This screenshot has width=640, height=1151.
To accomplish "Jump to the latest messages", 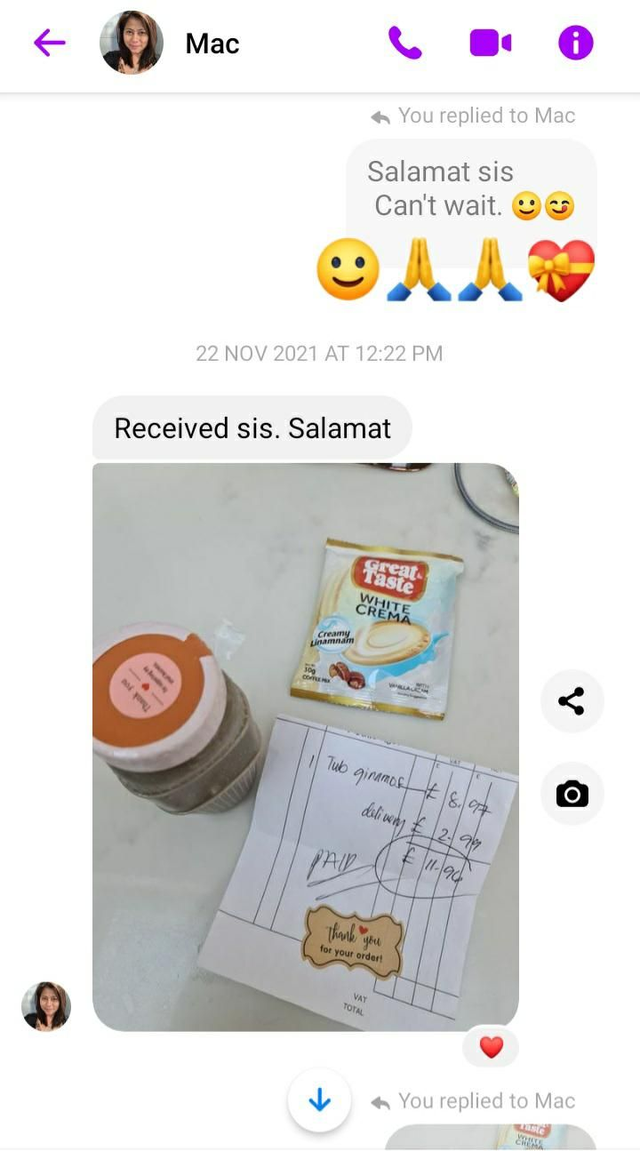I will [319, 1100].
